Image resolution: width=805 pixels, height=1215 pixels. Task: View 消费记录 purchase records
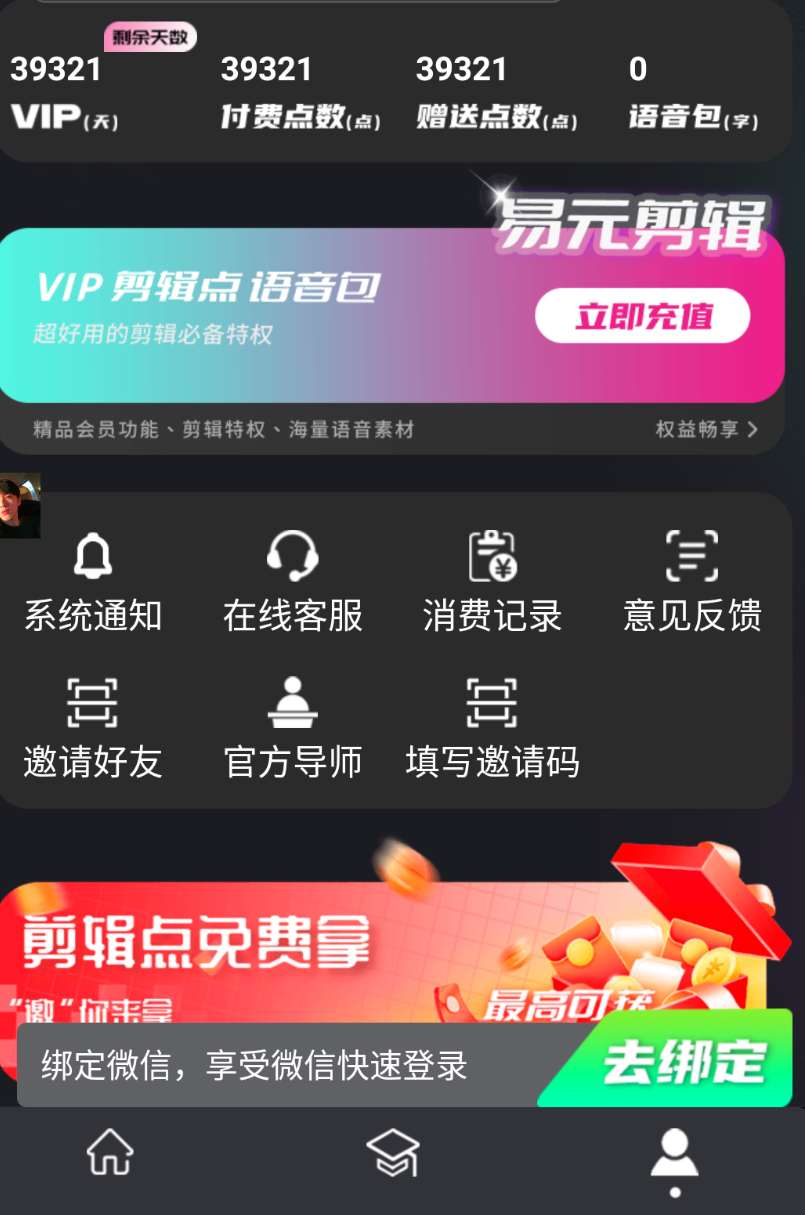click(492, 582)
